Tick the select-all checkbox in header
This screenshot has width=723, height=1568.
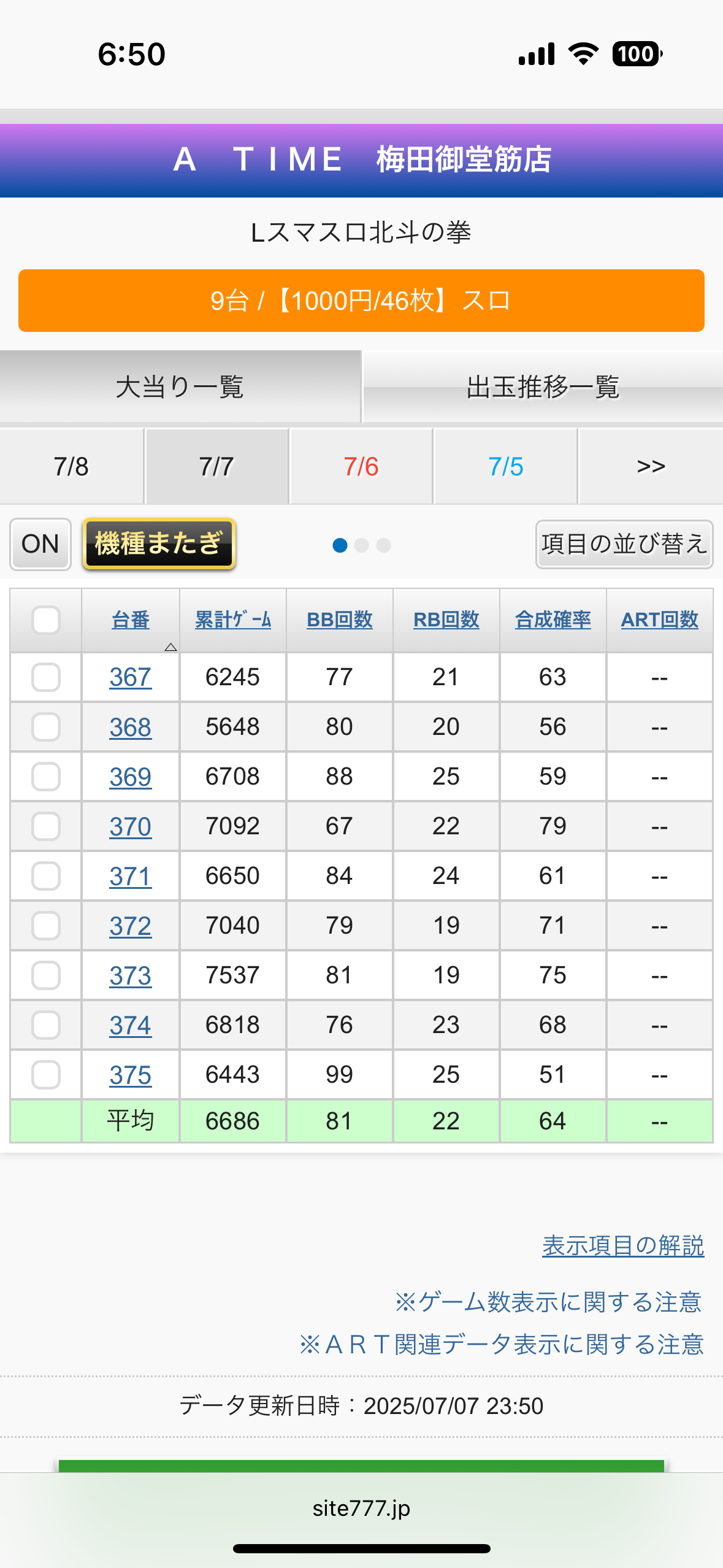[46, 620]
